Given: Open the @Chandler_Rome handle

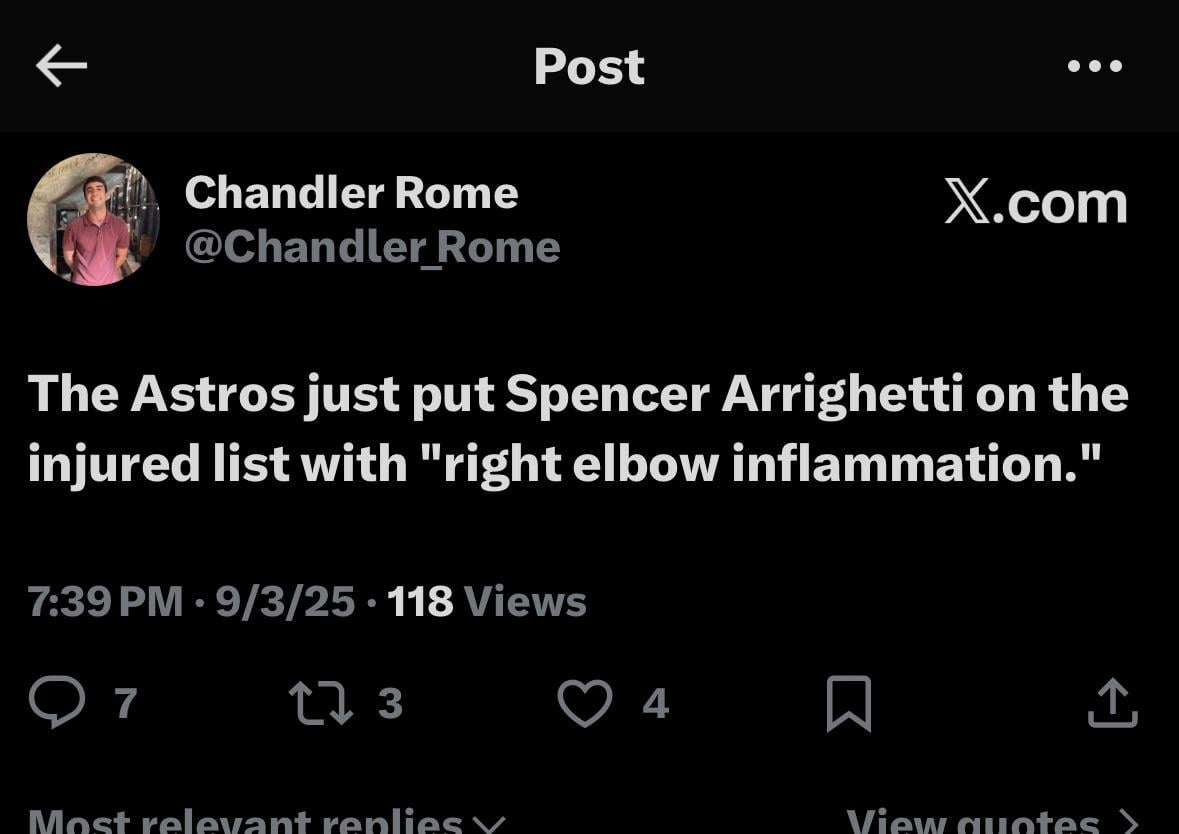Looking at the screenshot, I should 372,247.
